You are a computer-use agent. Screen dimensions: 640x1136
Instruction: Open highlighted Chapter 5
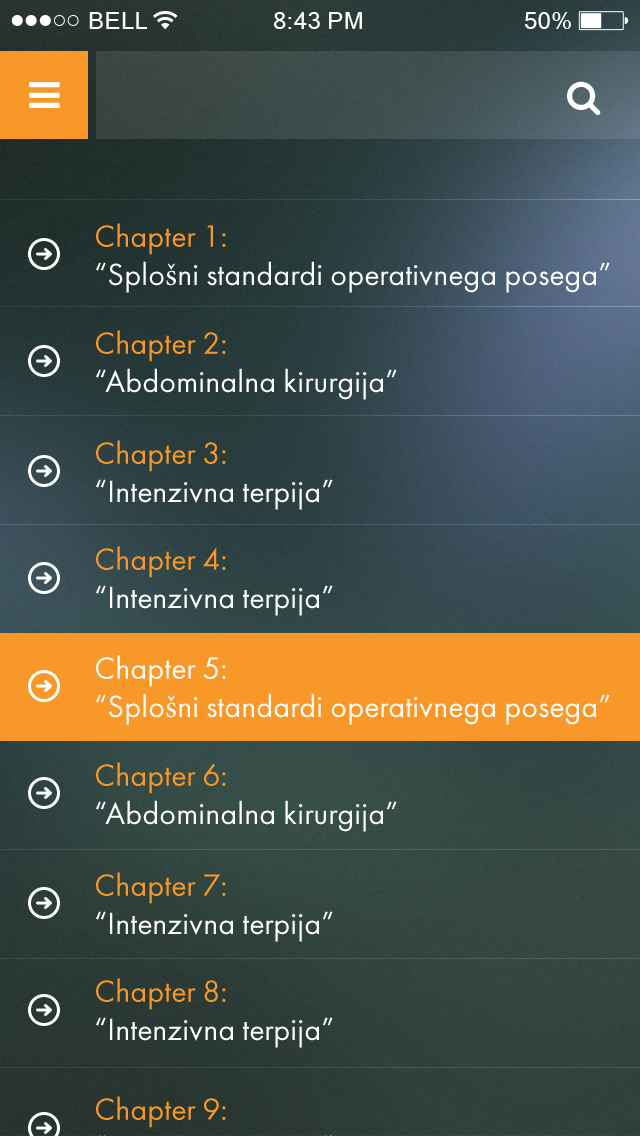[x=320, y=687]
